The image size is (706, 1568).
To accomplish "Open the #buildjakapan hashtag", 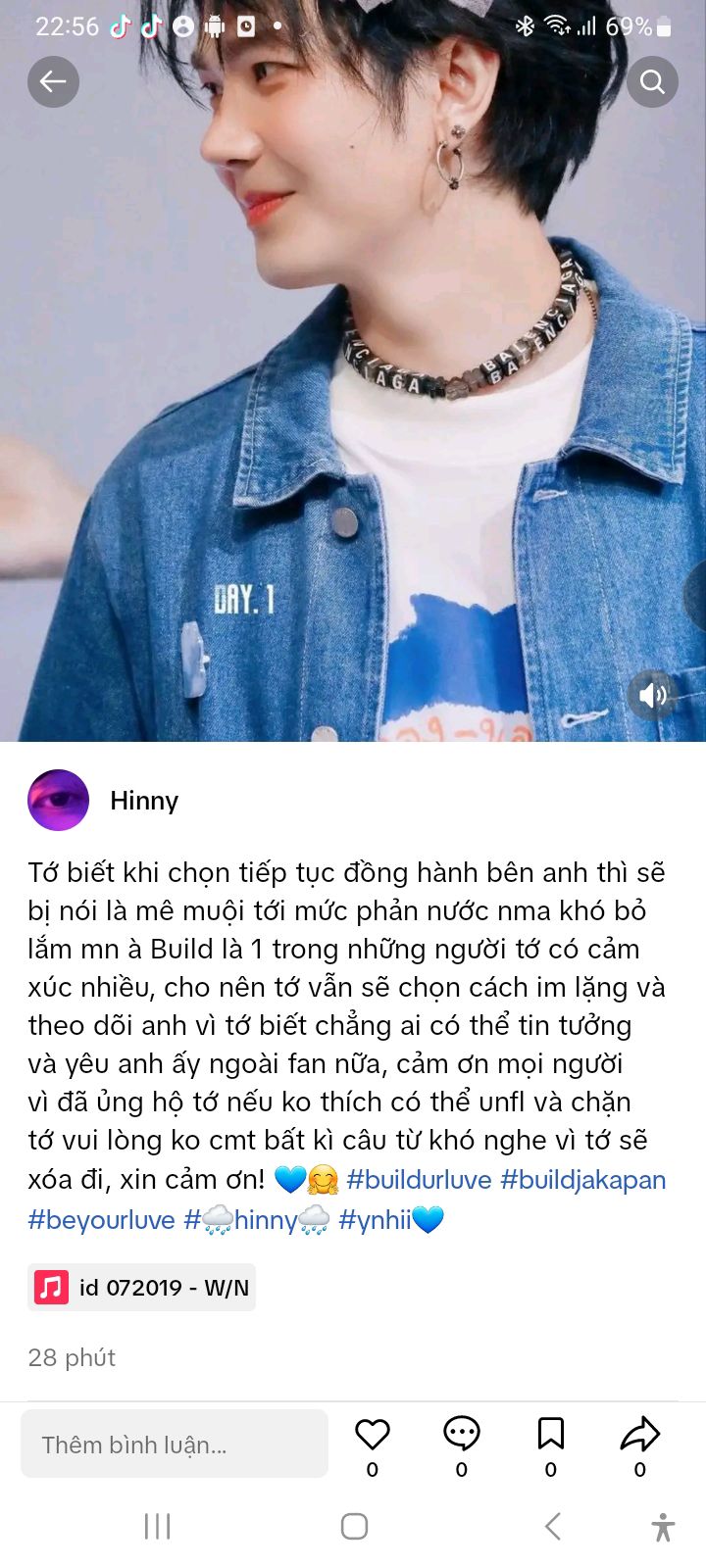I will [583, 1179].
